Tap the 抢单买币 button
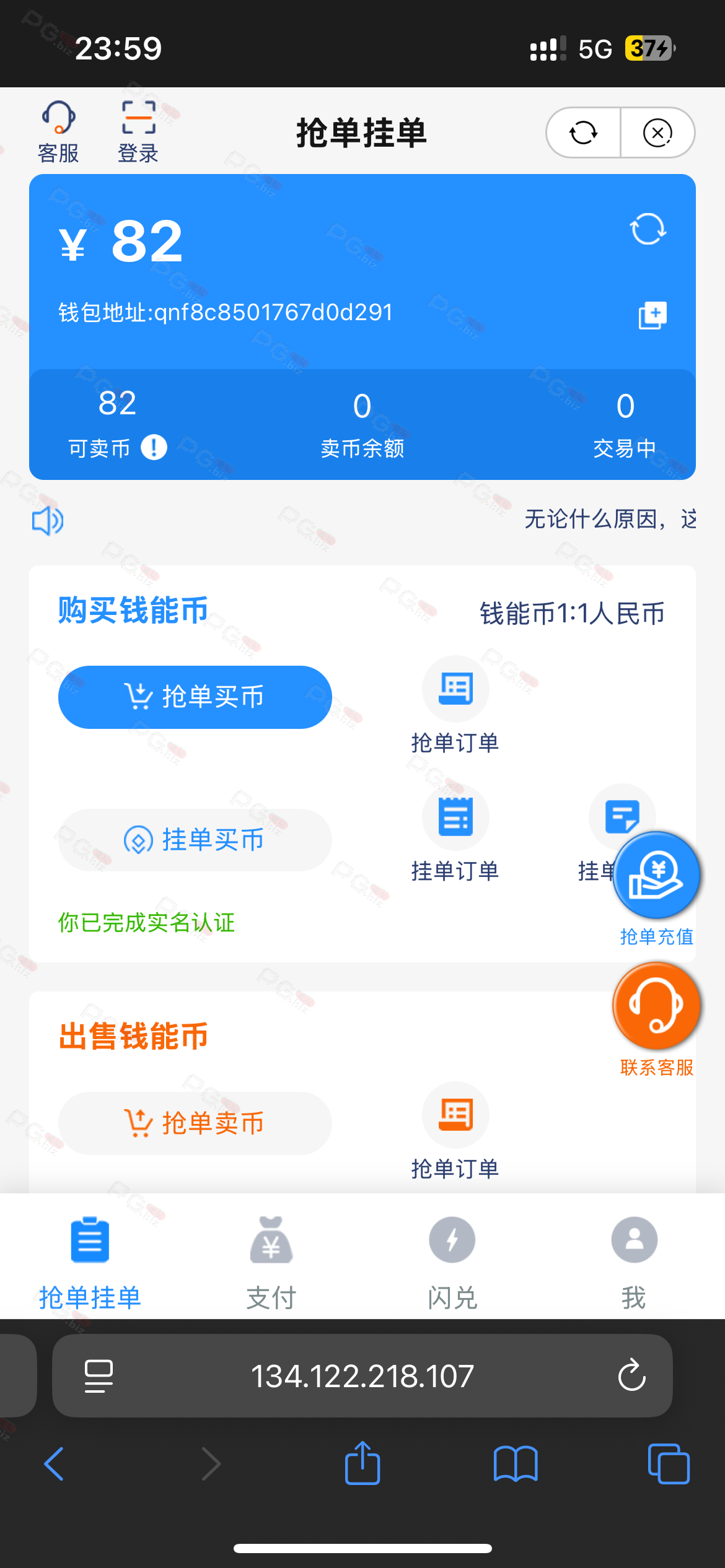Viewport: 725px width, 1568px height. [x=195, y=697]
